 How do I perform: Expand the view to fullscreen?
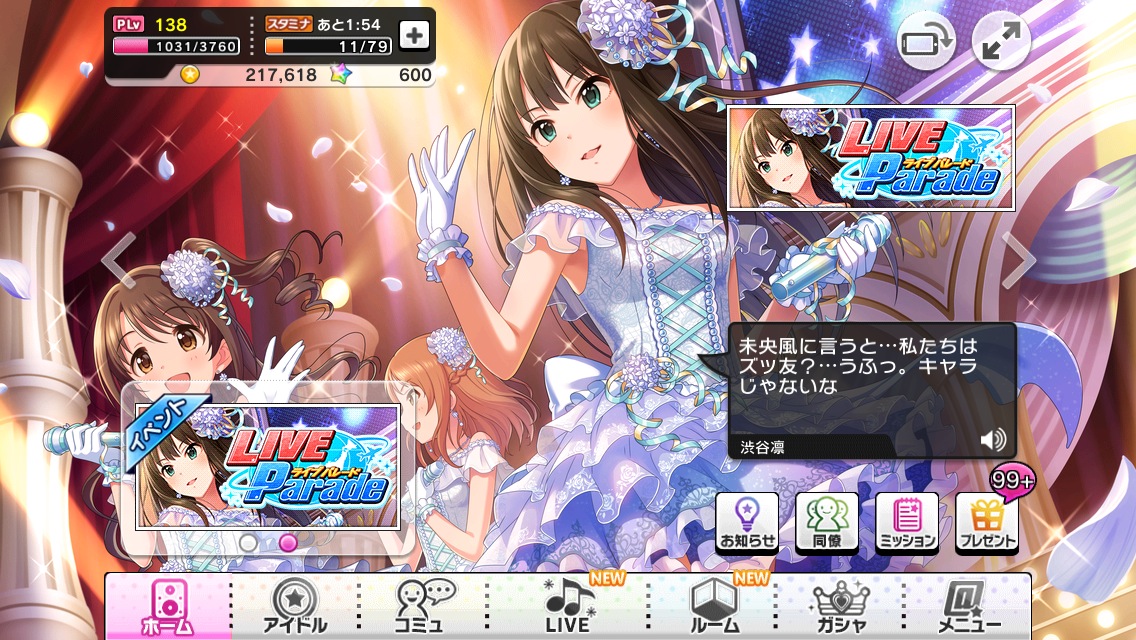tap(1001, 41)
